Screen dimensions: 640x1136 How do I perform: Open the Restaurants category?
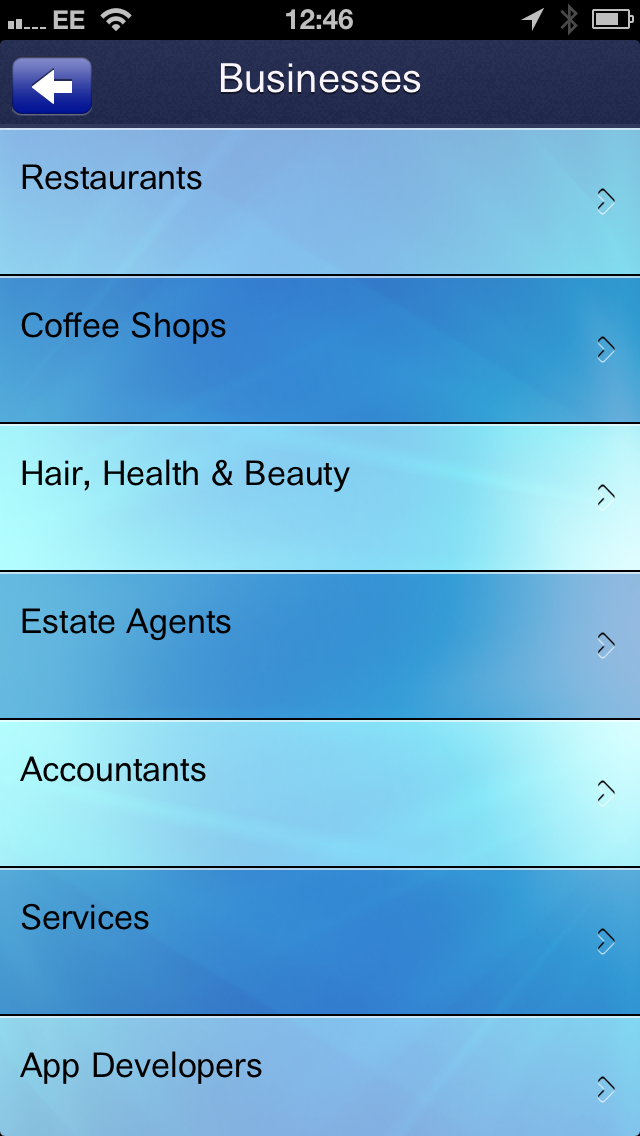(320, 201)
